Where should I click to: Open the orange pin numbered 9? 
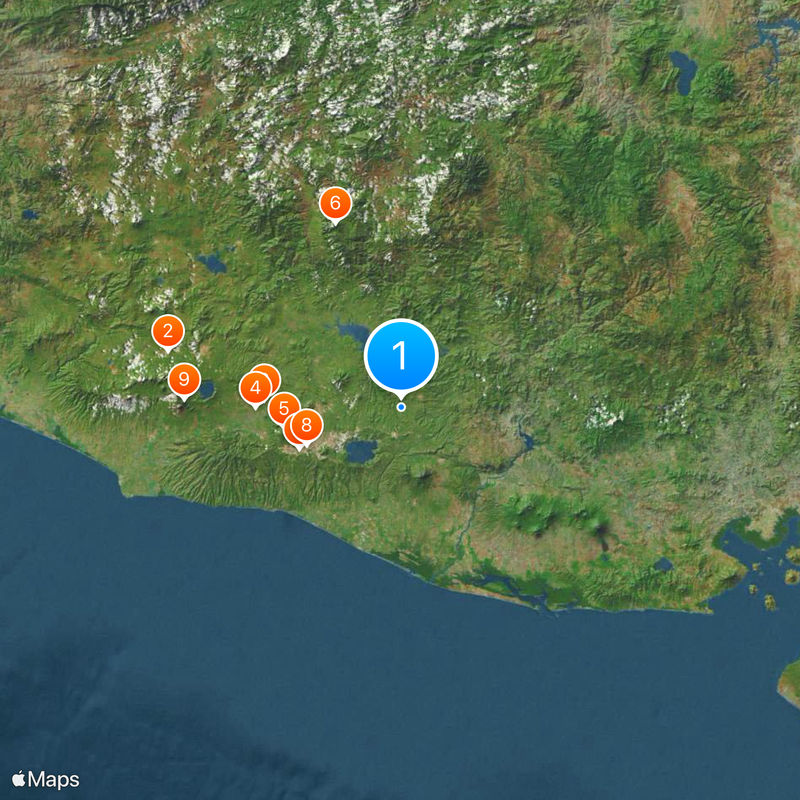pyautogui.click(x=183, y=381)
